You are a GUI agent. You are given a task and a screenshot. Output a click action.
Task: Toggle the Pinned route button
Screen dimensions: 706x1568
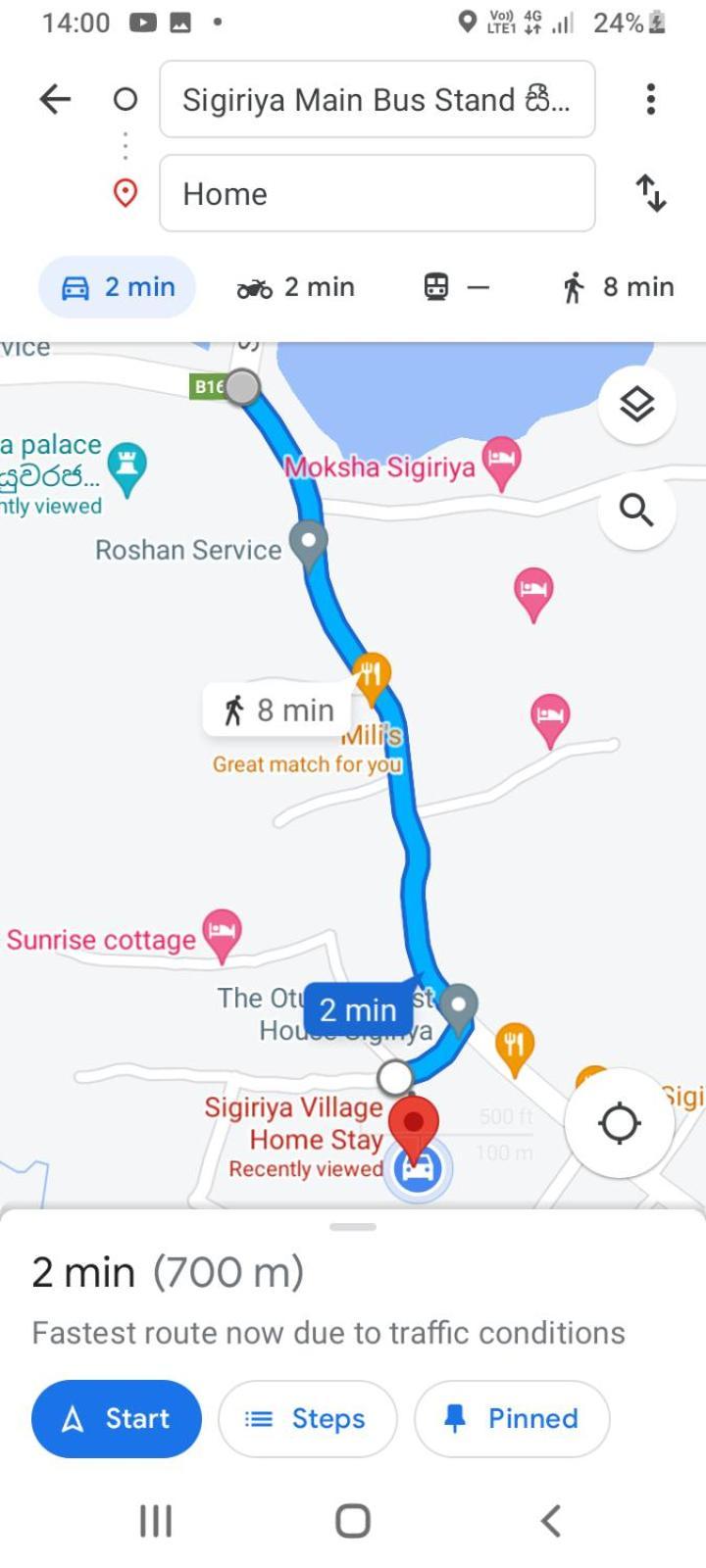(512, 1418)
